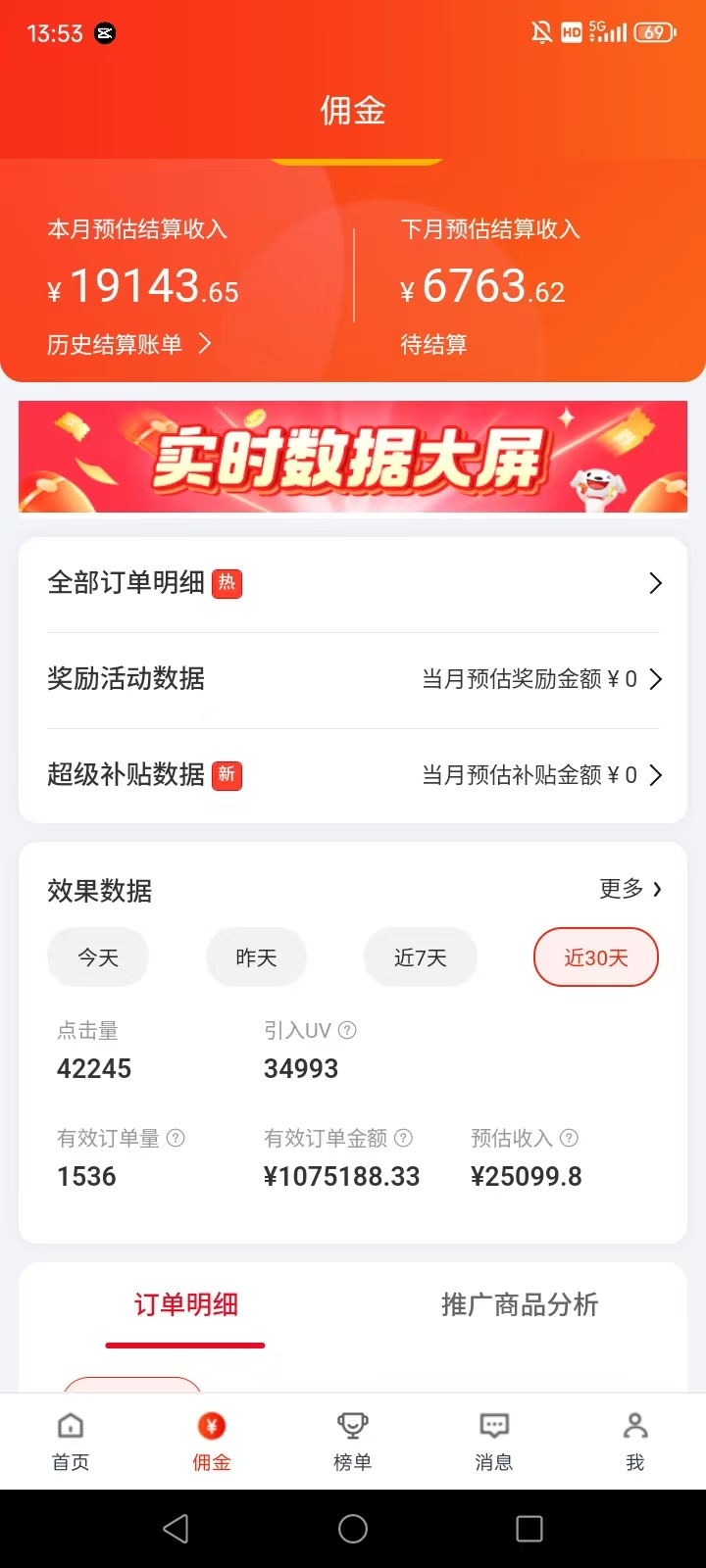This screenshot has height=1568, width=706.
Task: Select the 昨天 date filter pill
Action: (x=256, y=956)
